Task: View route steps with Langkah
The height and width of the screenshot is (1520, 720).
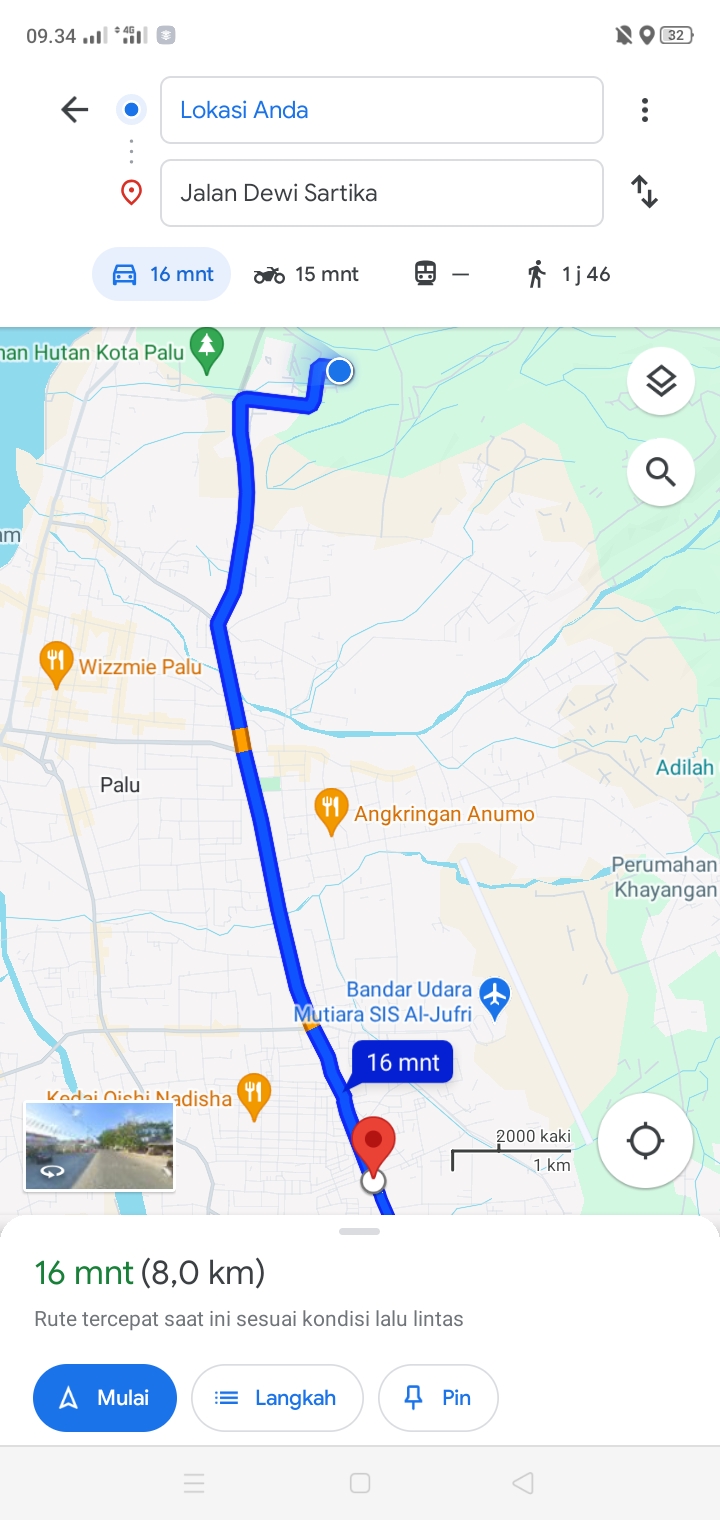Action: pyautogui.click(x=277, y=1398)
